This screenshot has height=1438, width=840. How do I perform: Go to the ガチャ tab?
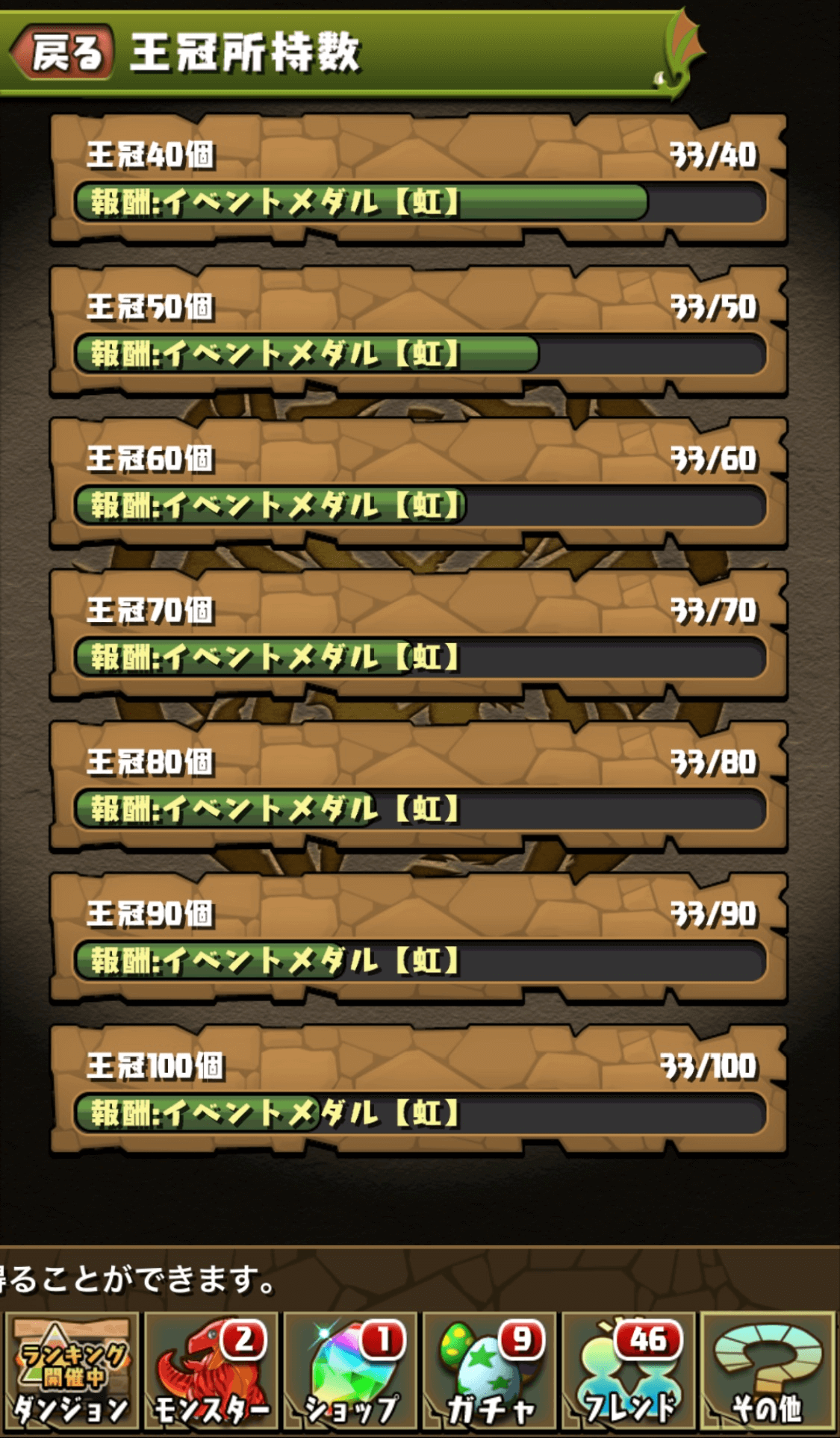coord(490,1372)
